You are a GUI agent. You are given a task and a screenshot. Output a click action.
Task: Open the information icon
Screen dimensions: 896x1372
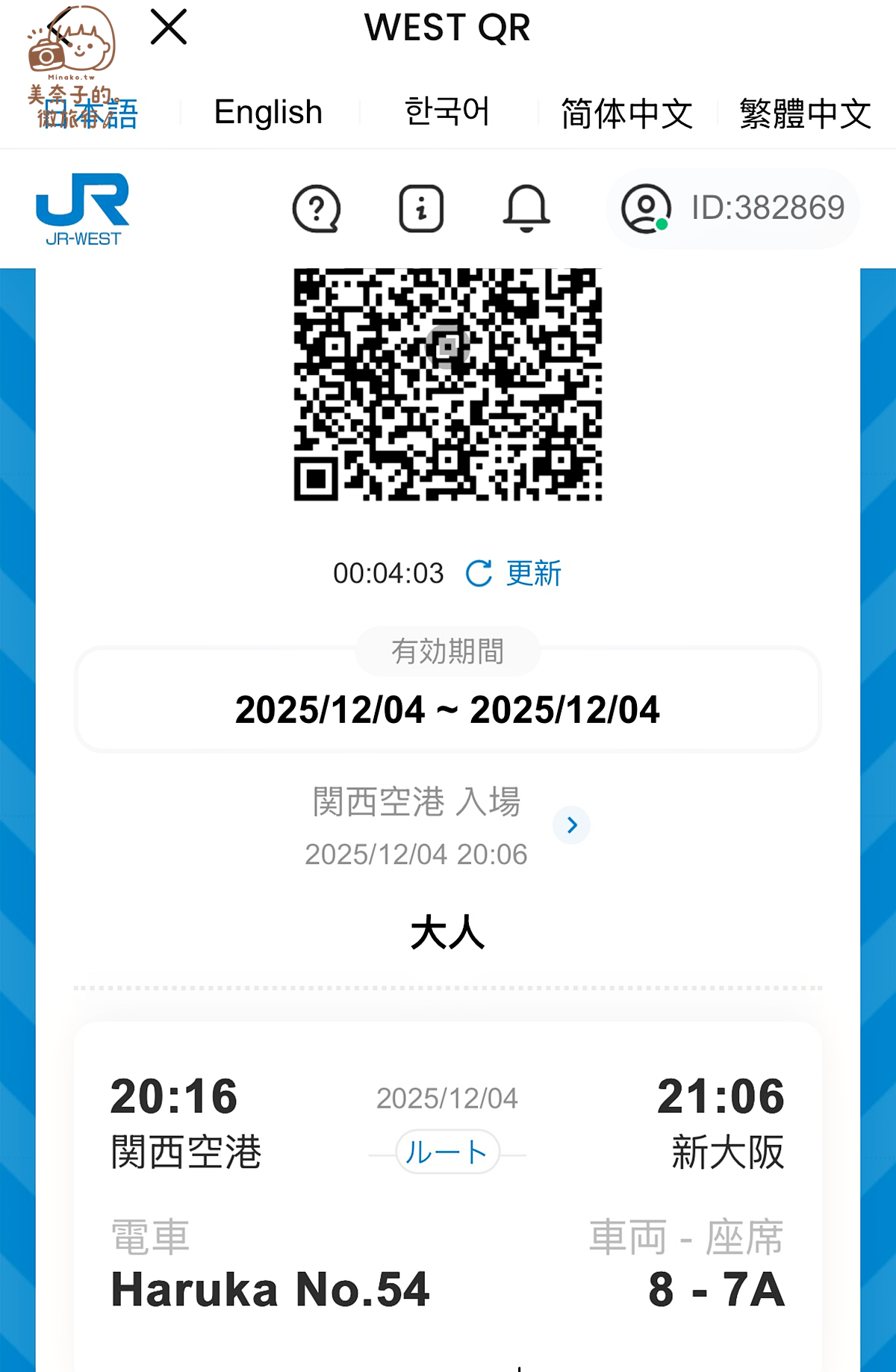(422, 209)
